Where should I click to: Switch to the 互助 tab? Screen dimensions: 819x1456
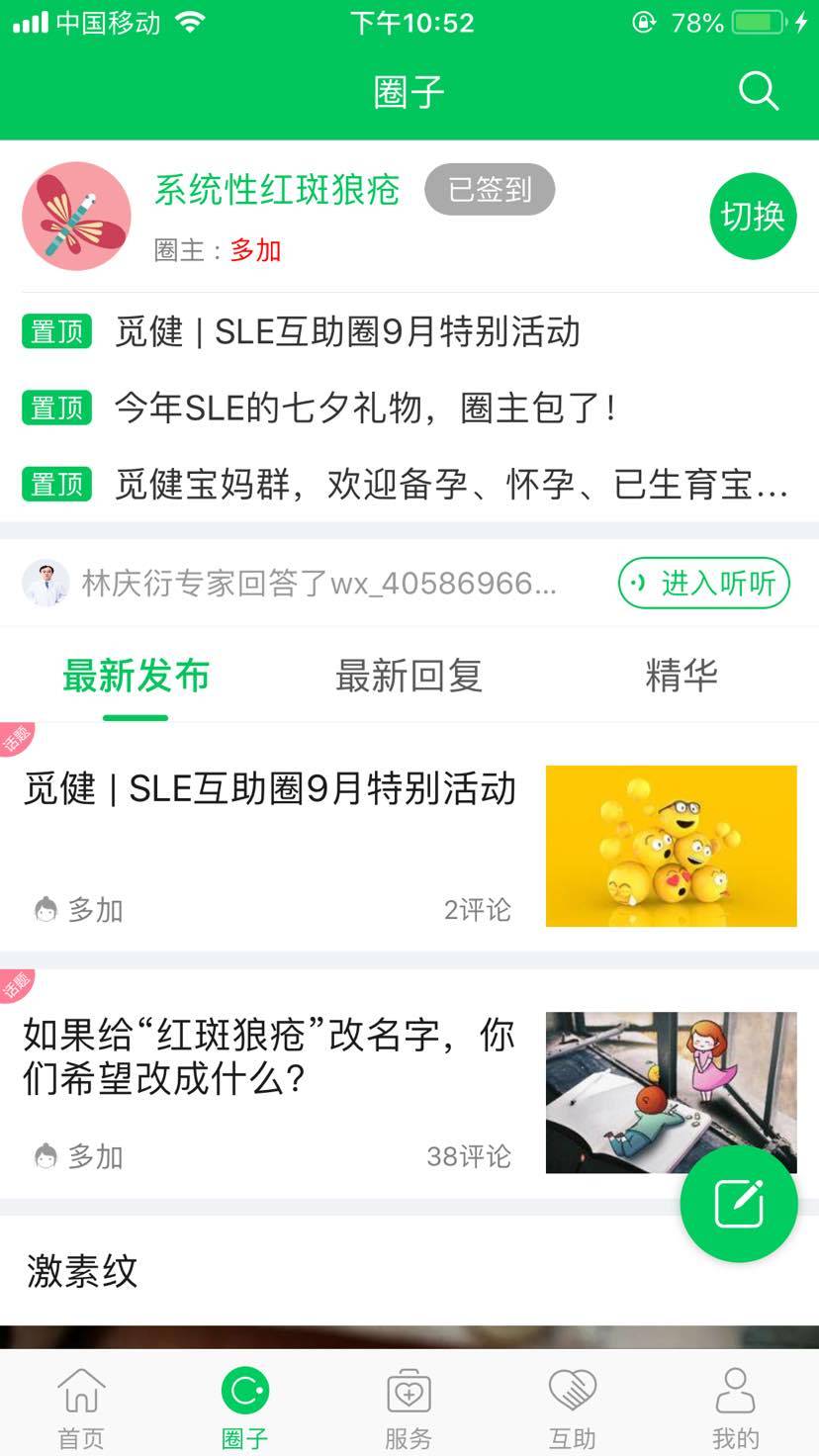[573, 1407]
